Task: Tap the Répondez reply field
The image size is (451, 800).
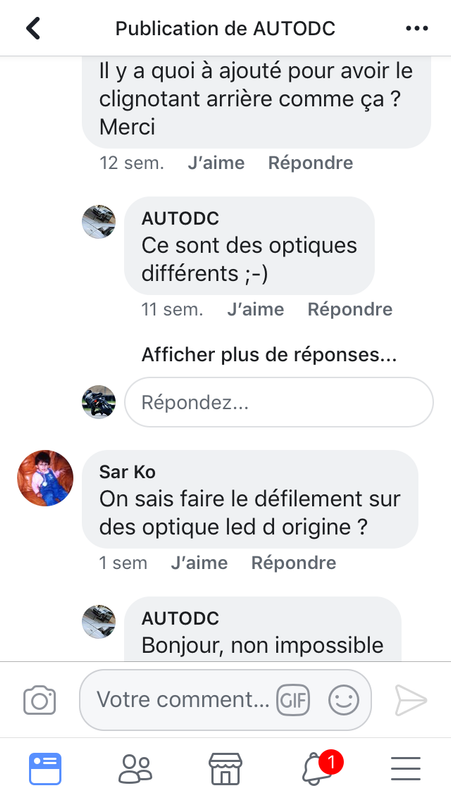Action: [x=279, y=403]
